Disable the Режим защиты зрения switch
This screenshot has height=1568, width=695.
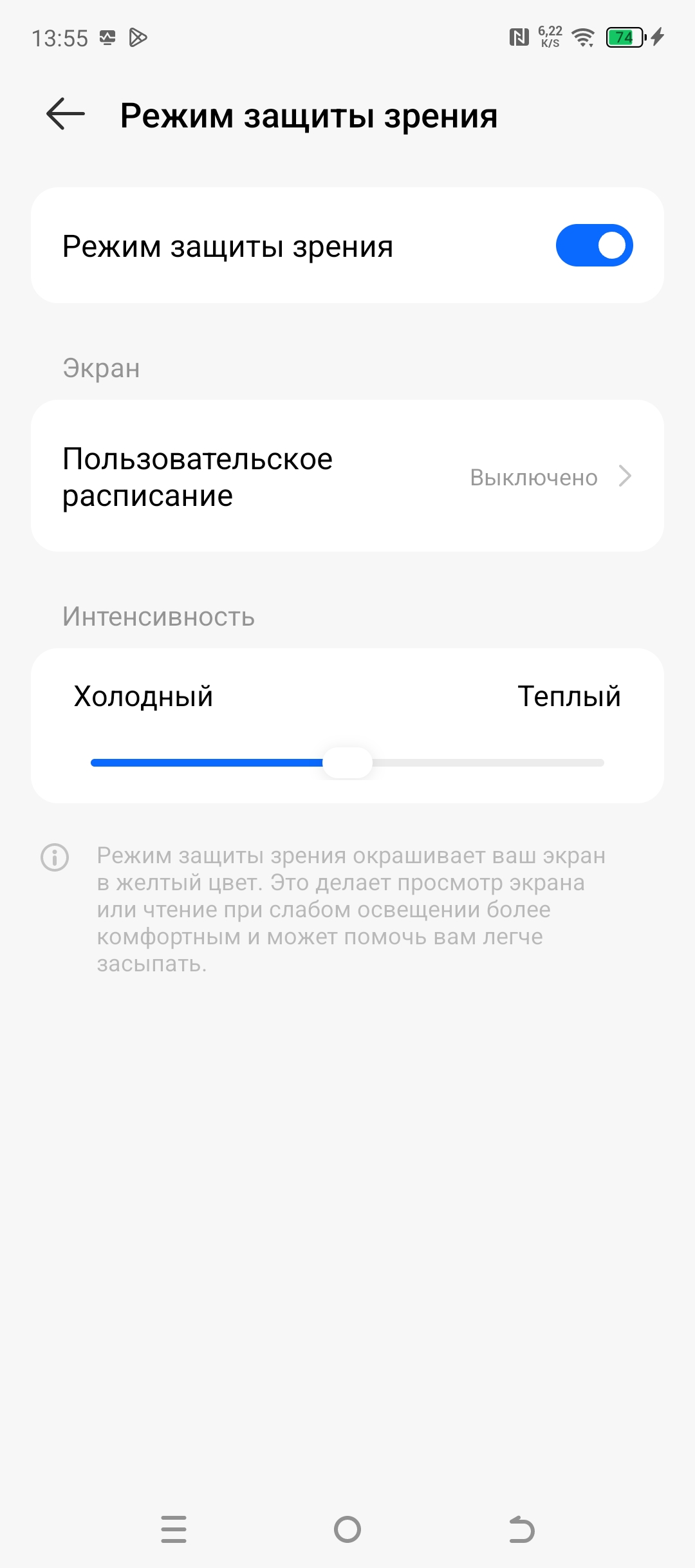point(593,245)
